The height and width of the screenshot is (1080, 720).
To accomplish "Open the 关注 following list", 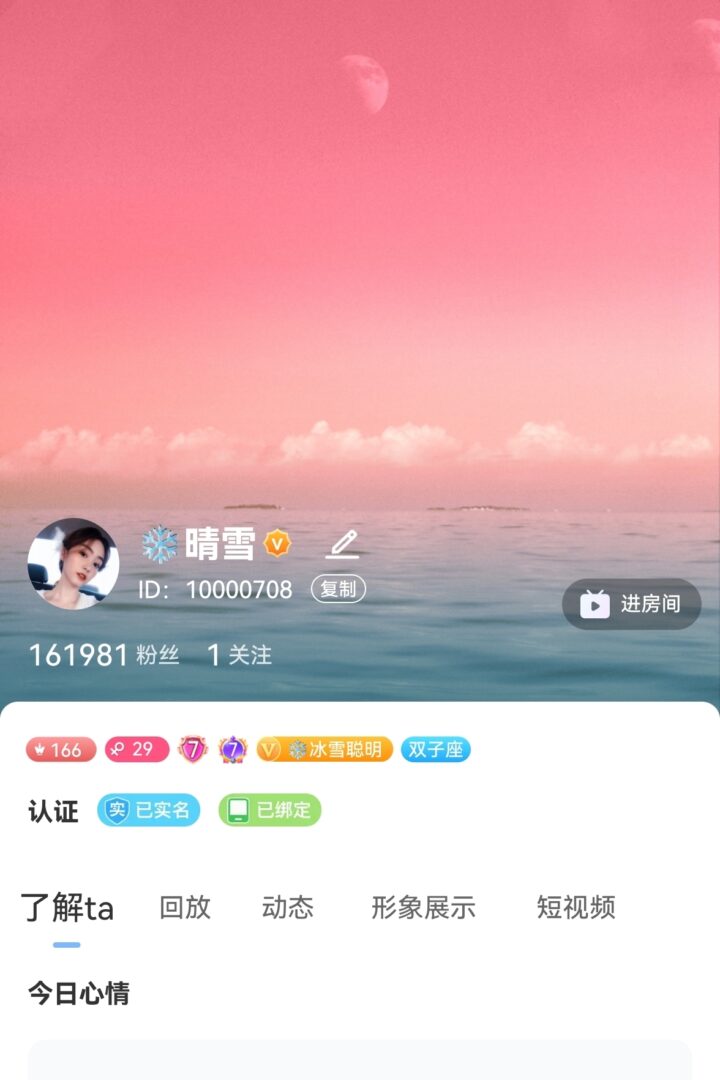I will coord(239,655).
